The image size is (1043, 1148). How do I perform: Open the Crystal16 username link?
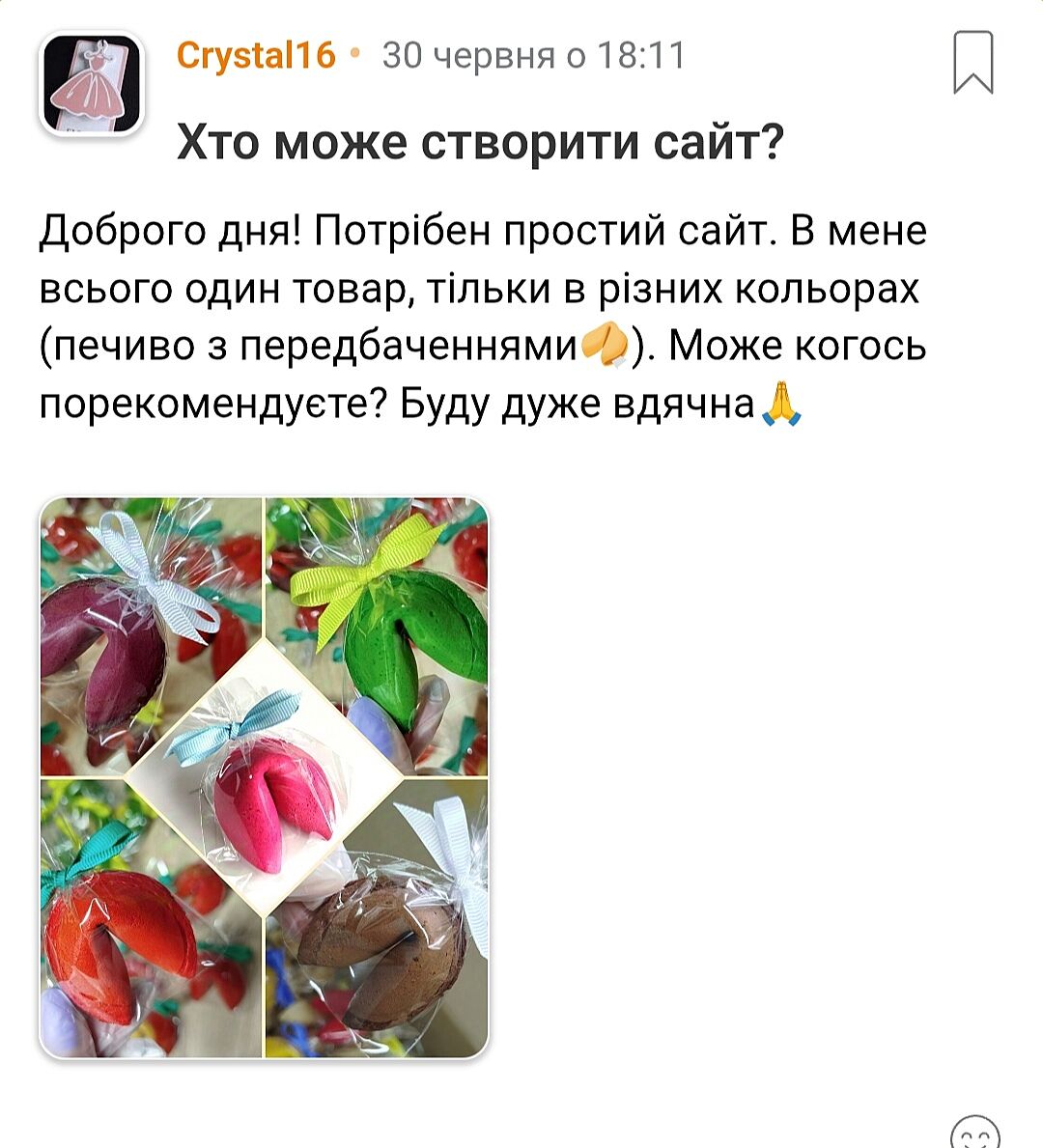point(256,55)
